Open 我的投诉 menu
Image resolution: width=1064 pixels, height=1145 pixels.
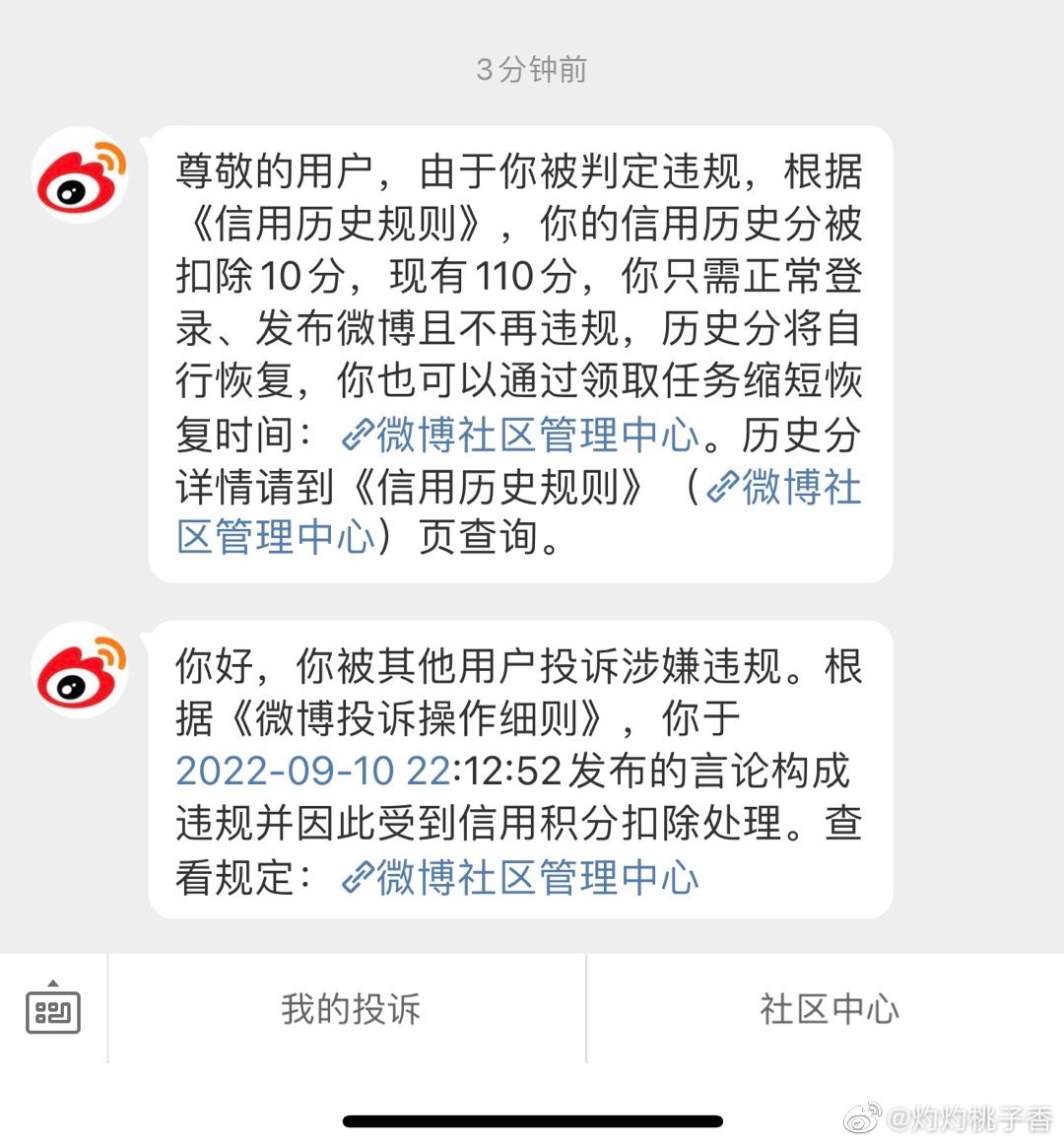(350, 1009)
